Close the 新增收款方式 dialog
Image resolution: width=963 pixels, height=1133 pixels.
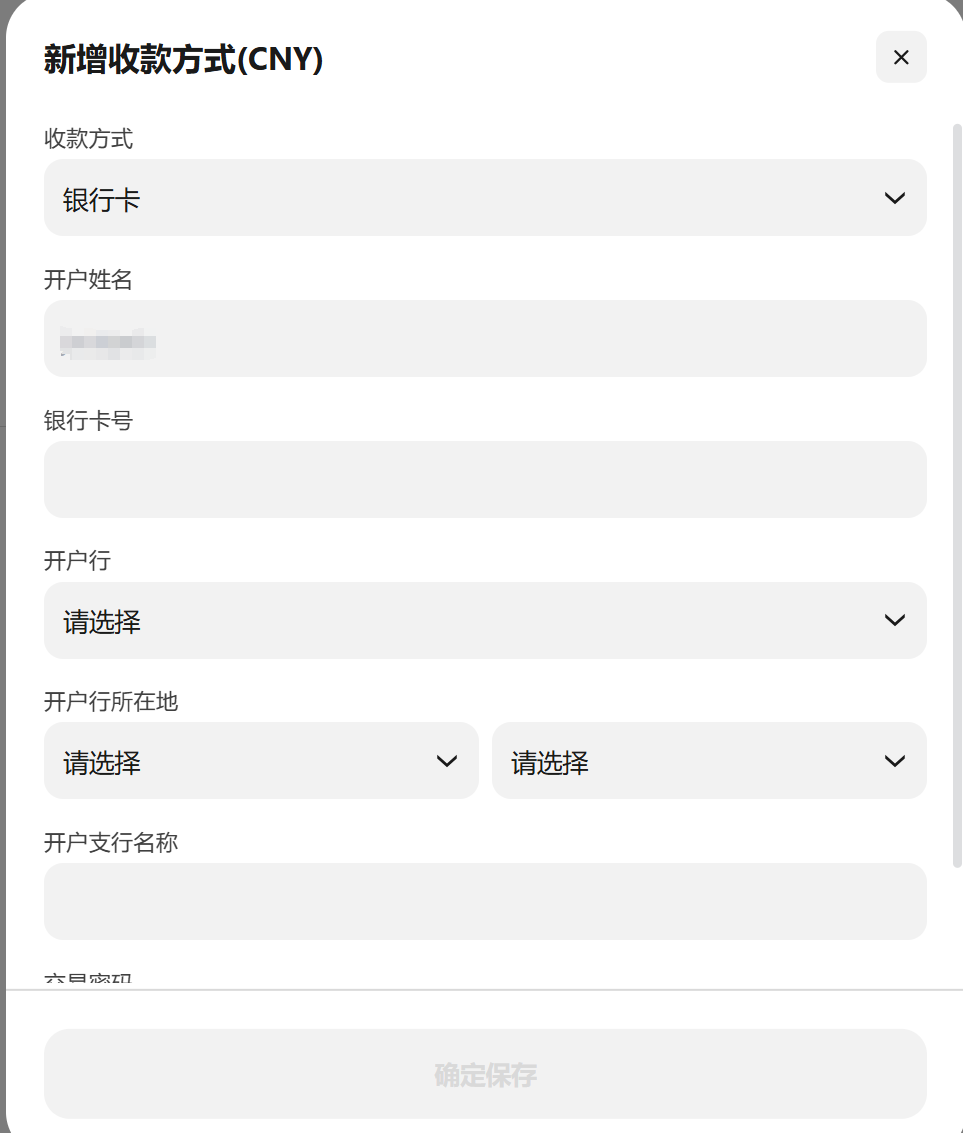click(x=901, y=57)
